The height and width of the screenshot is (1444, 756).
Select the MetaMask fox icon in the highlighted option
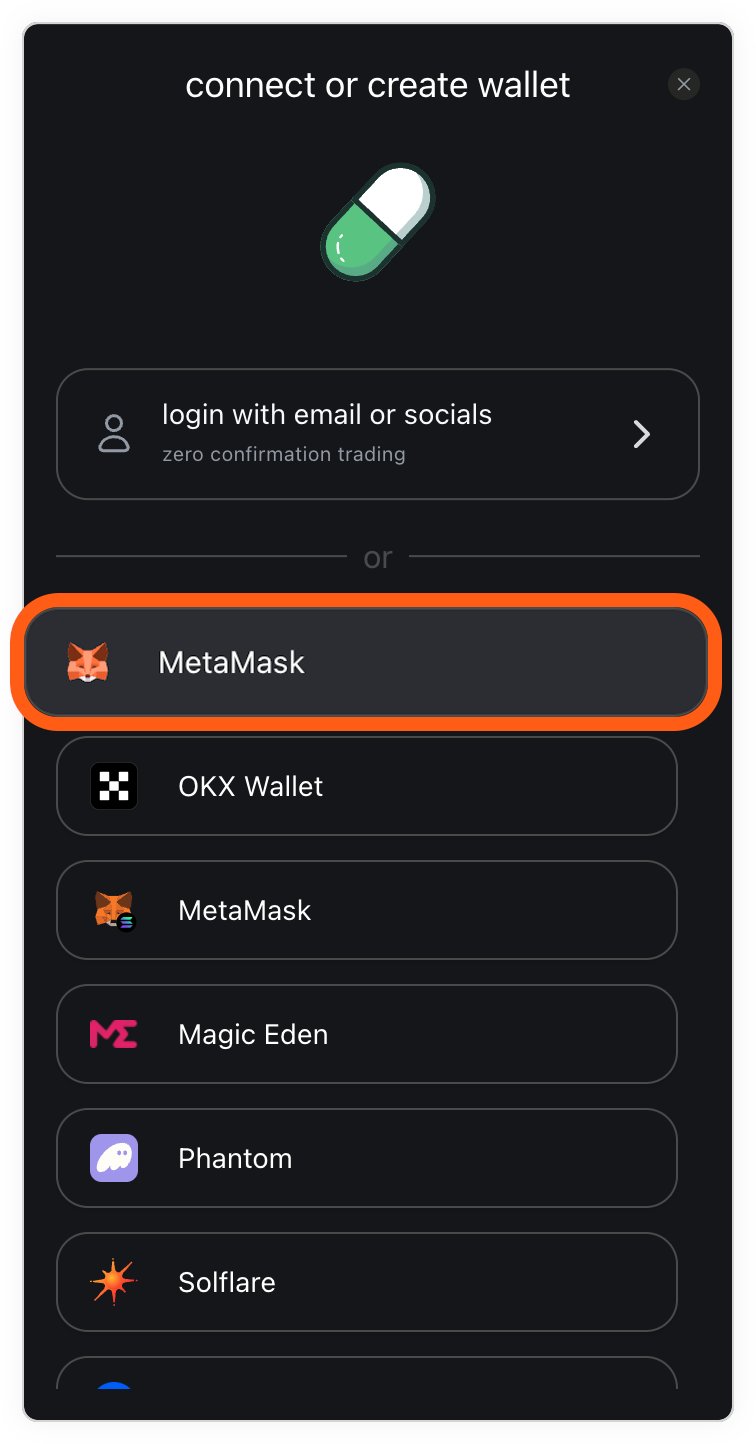pyautogui.click(x=89, y=661)
